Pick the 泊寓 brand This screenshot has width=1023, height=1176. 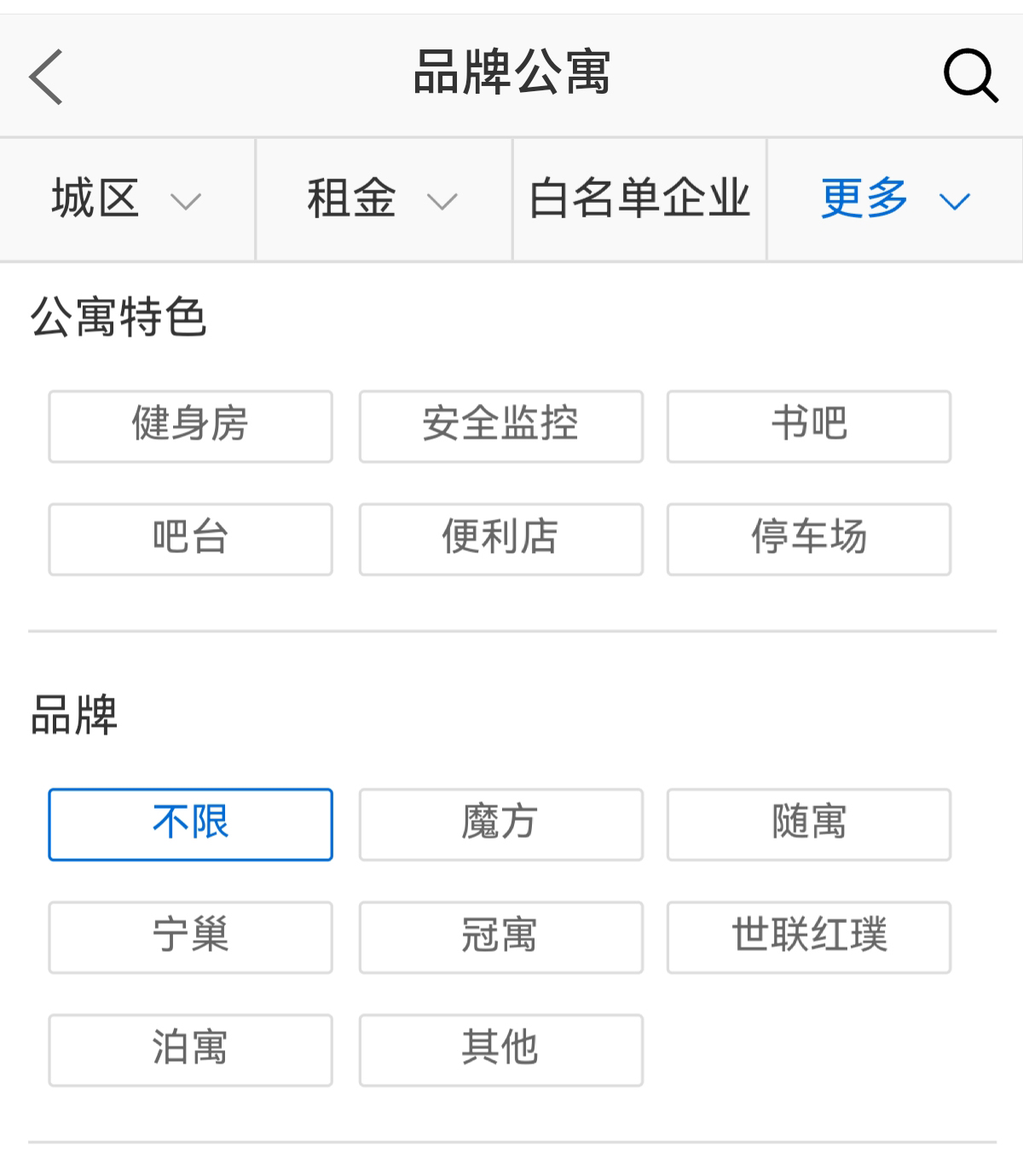tap(190, 1049)
